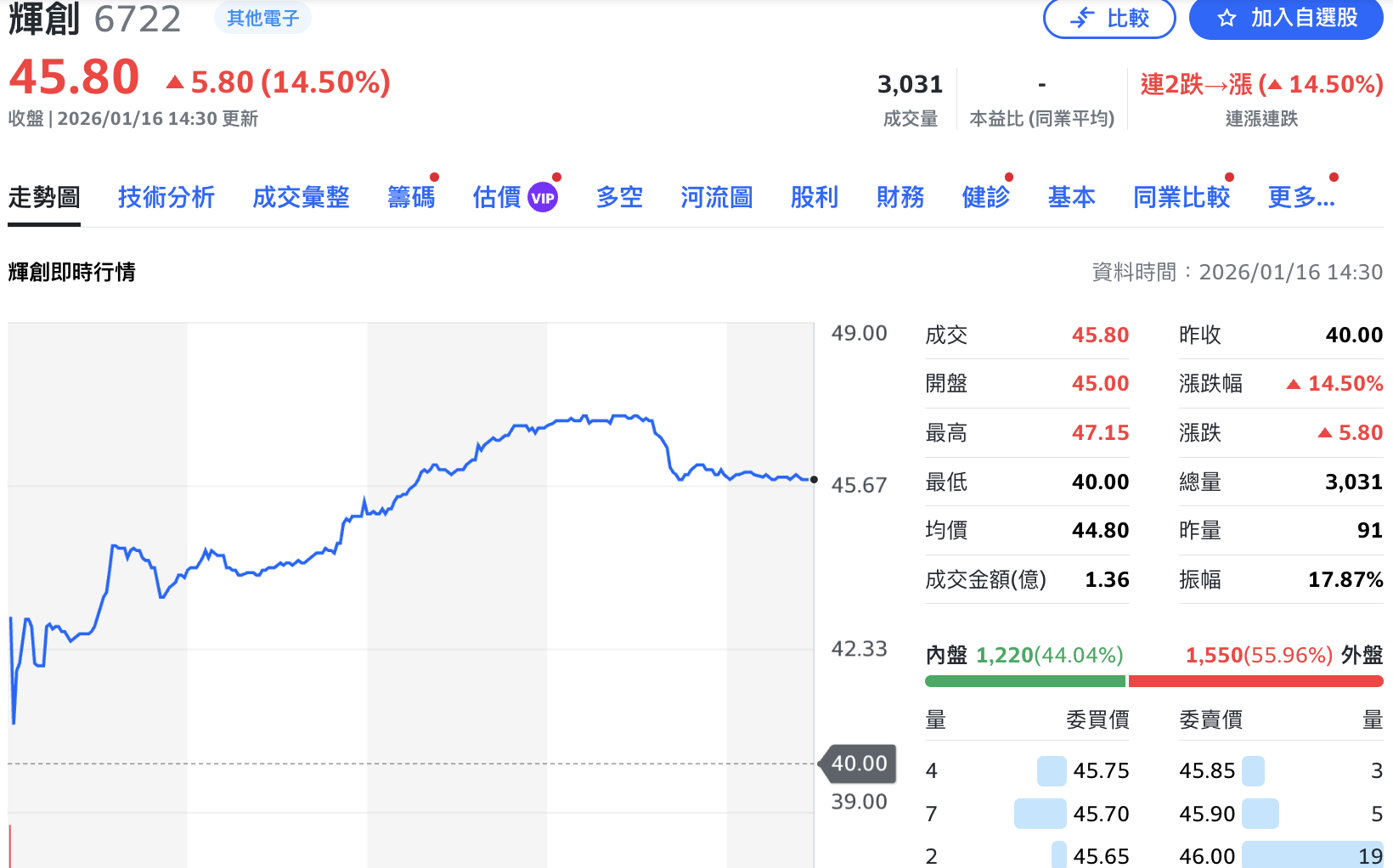Switch to the 走勢圖 tab
This screenshot has width=1393, height=868.
44,197
